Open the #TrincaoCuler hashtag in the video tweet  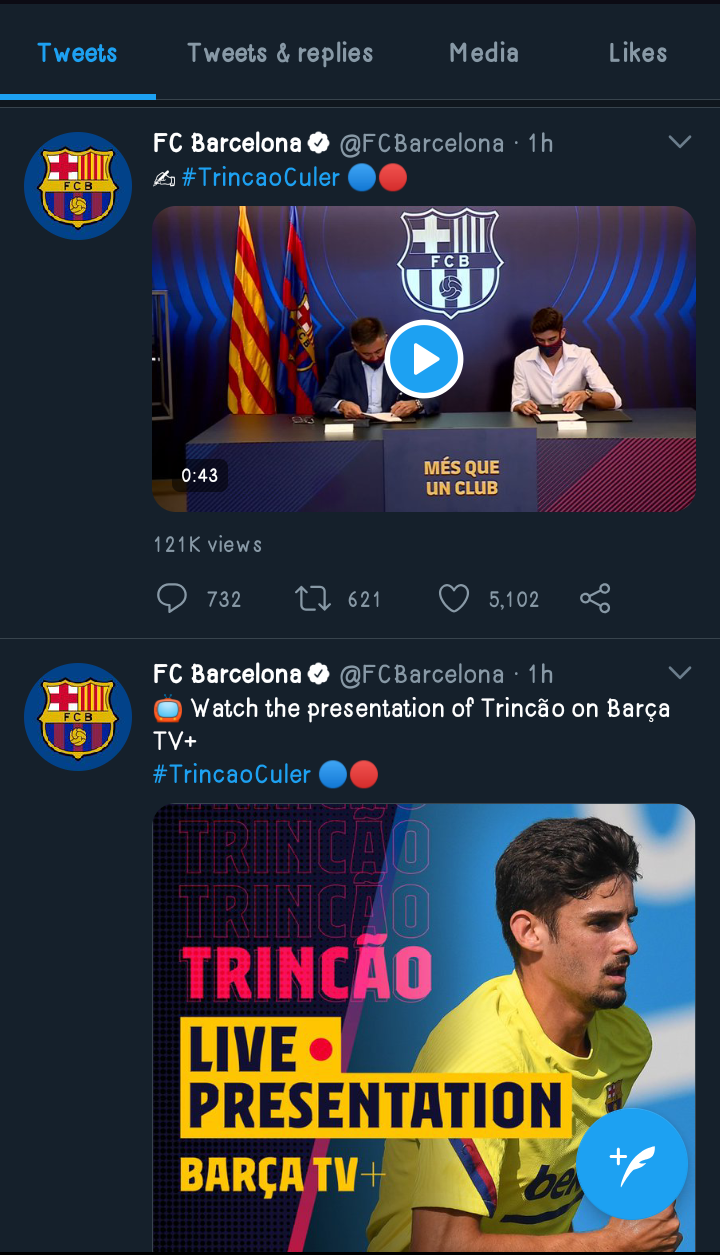(260, 178)
